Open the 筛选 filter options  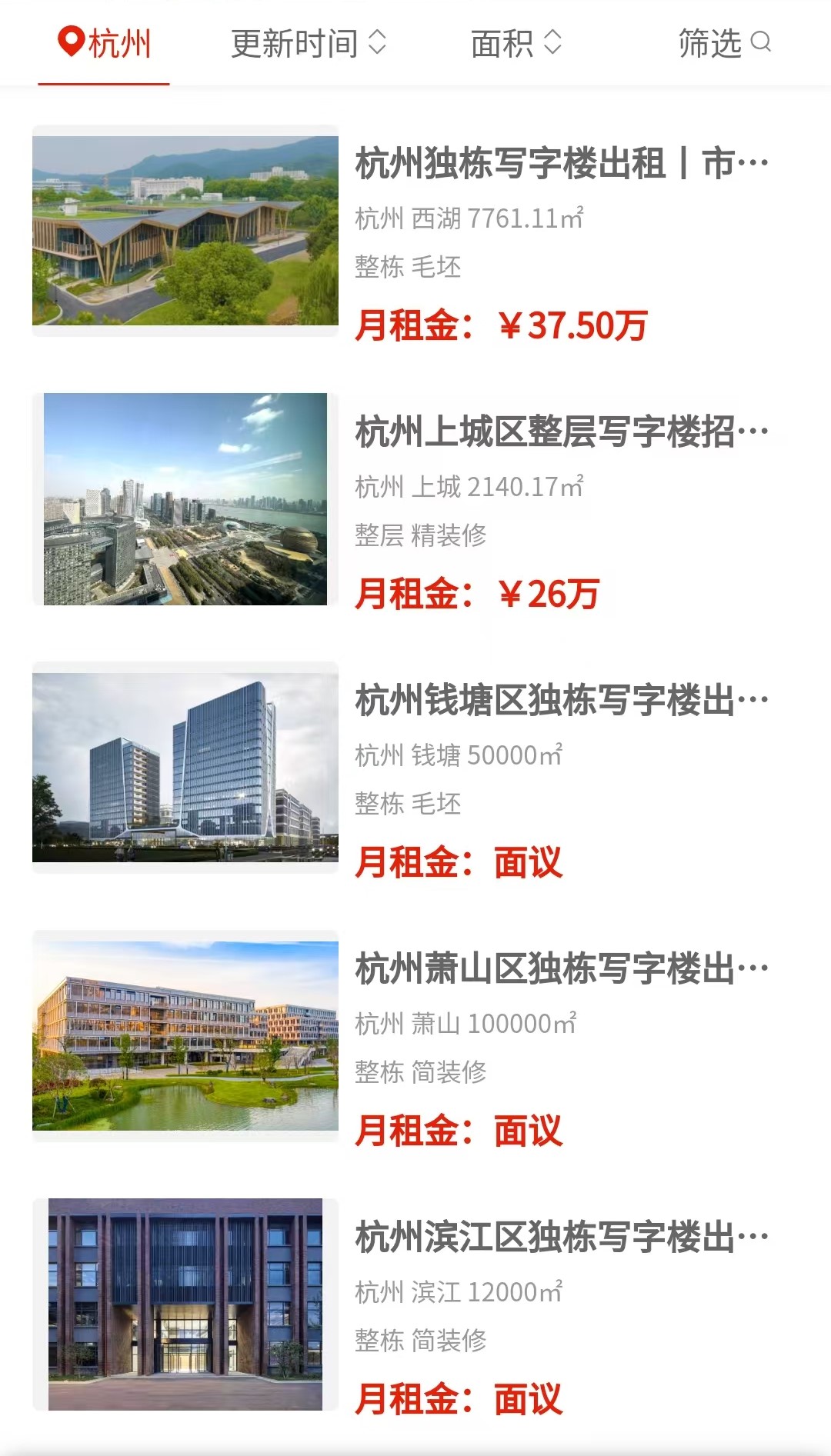point(724,43)
